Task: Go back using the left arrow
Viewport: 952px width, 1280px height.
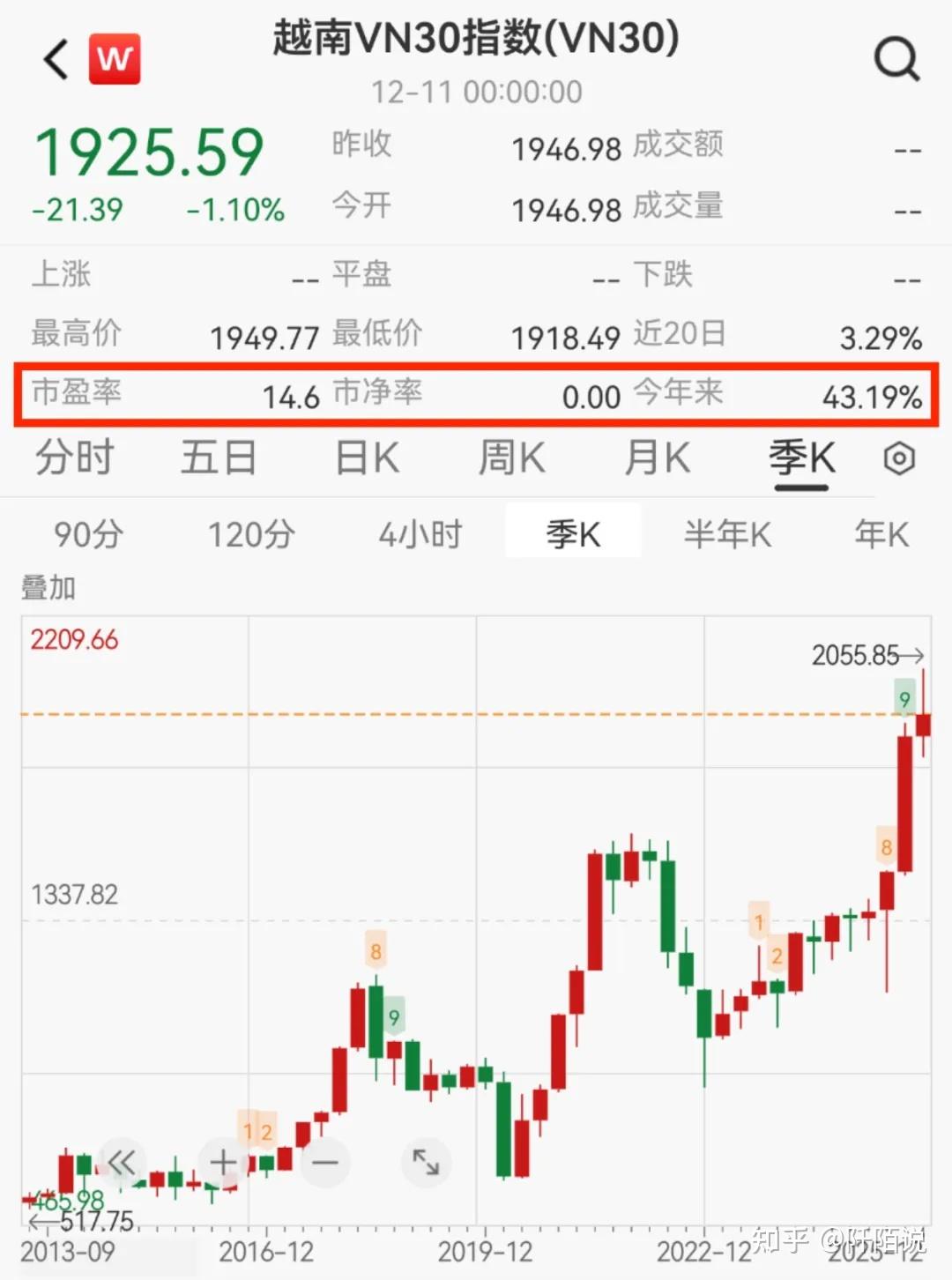Action: click(x=53, y=59)
